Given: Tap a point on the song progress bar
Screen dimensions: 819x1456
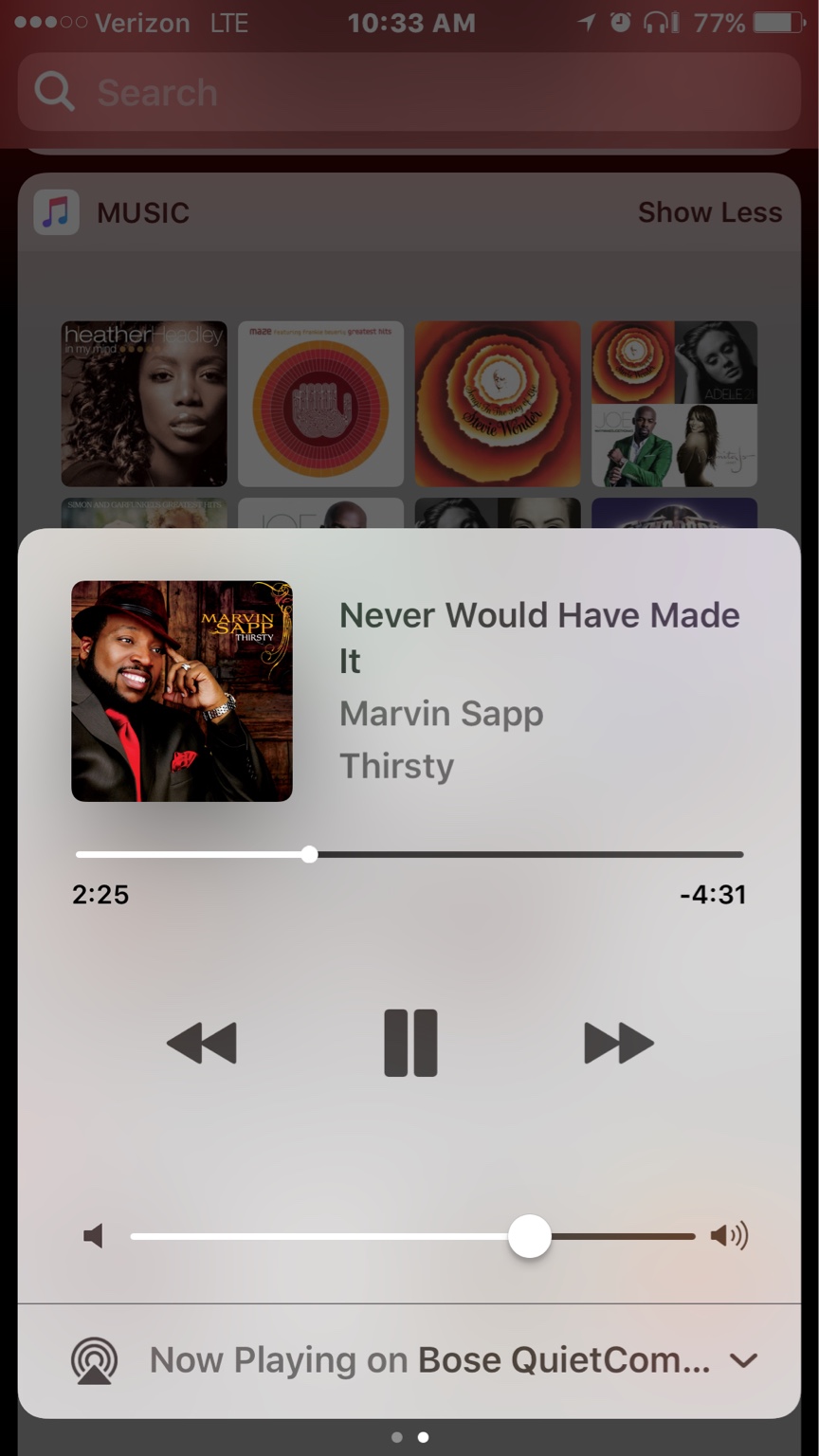Looking at the screenshot, I should (x=521, y=855).
